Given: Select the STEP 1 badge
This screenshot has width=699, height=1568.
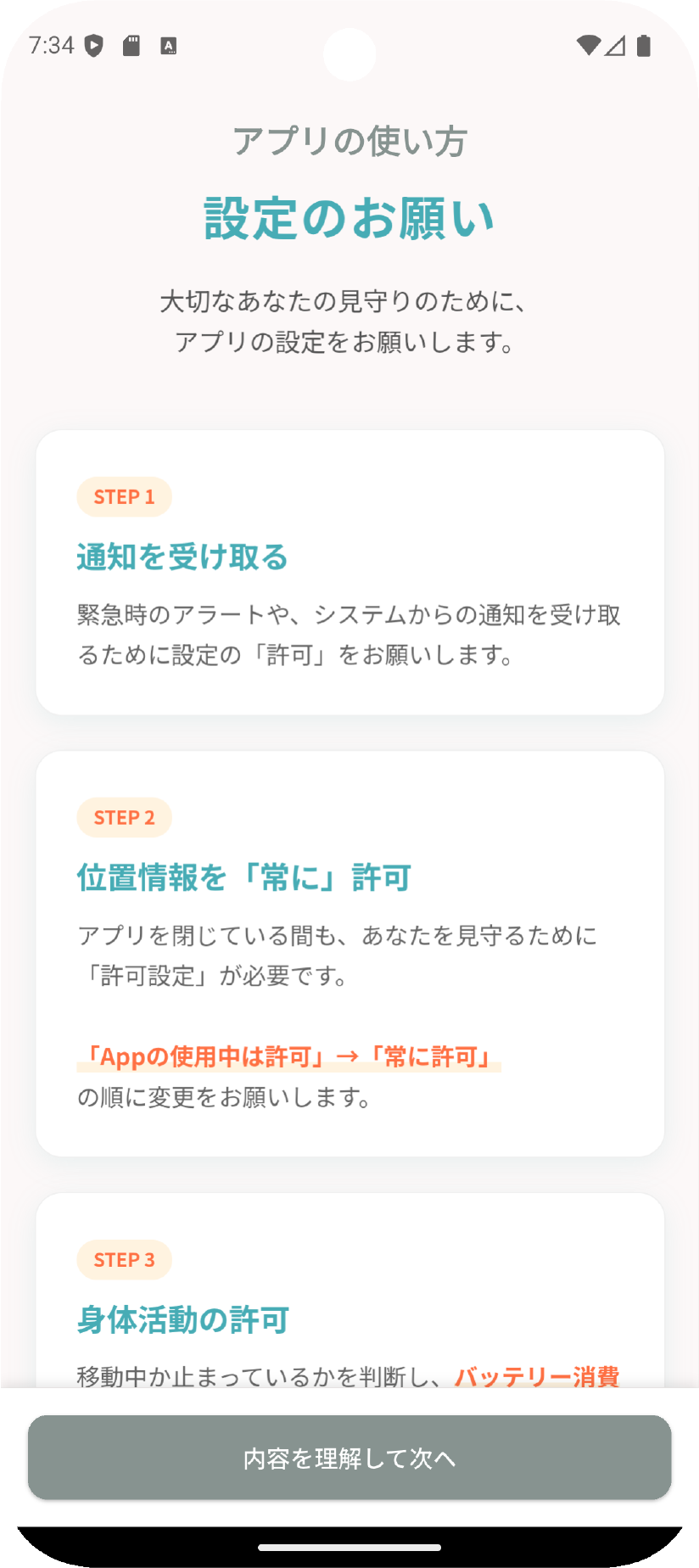Looking at the screenshot, I should coord(124,496).
